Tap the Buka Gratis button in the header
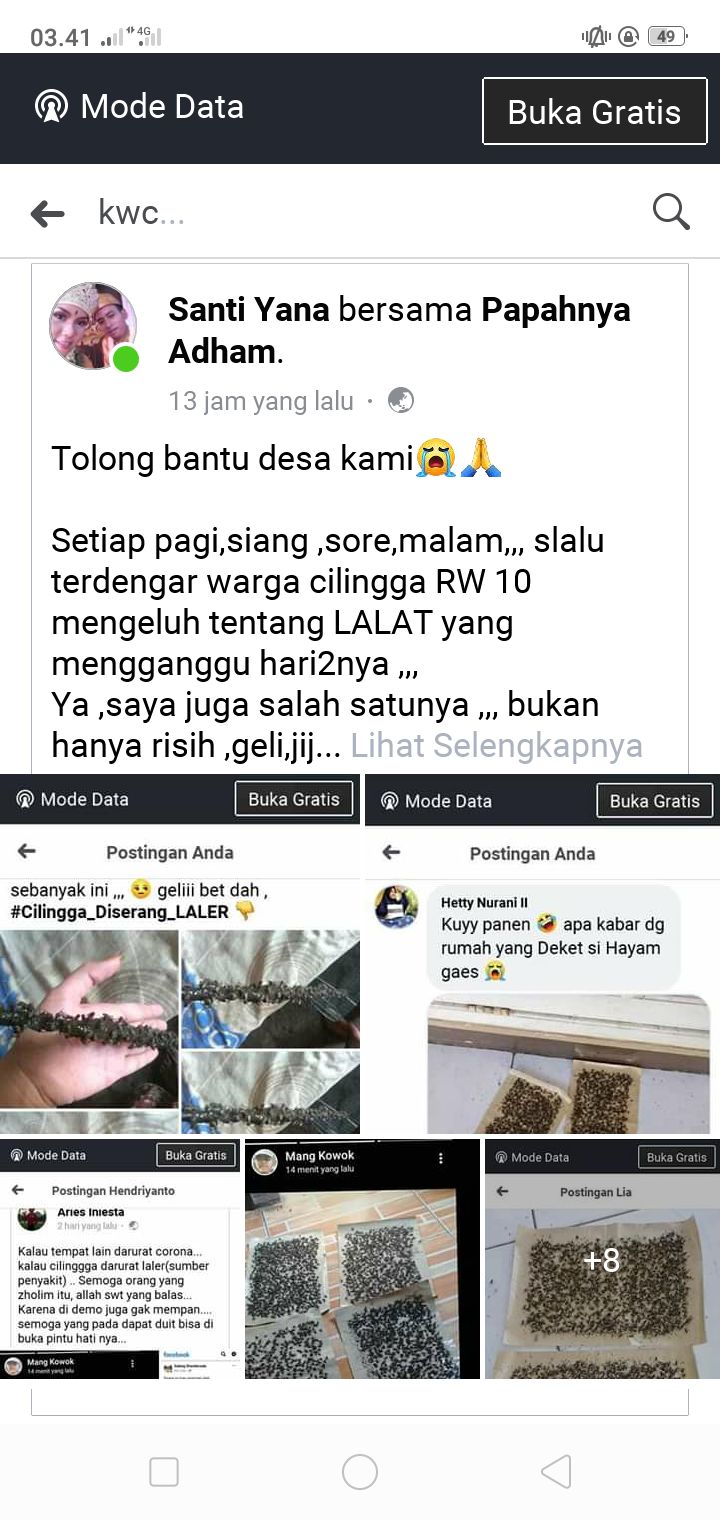Image resolution: width=720 pixels, height=1520 pixels. tap(595, 111)
